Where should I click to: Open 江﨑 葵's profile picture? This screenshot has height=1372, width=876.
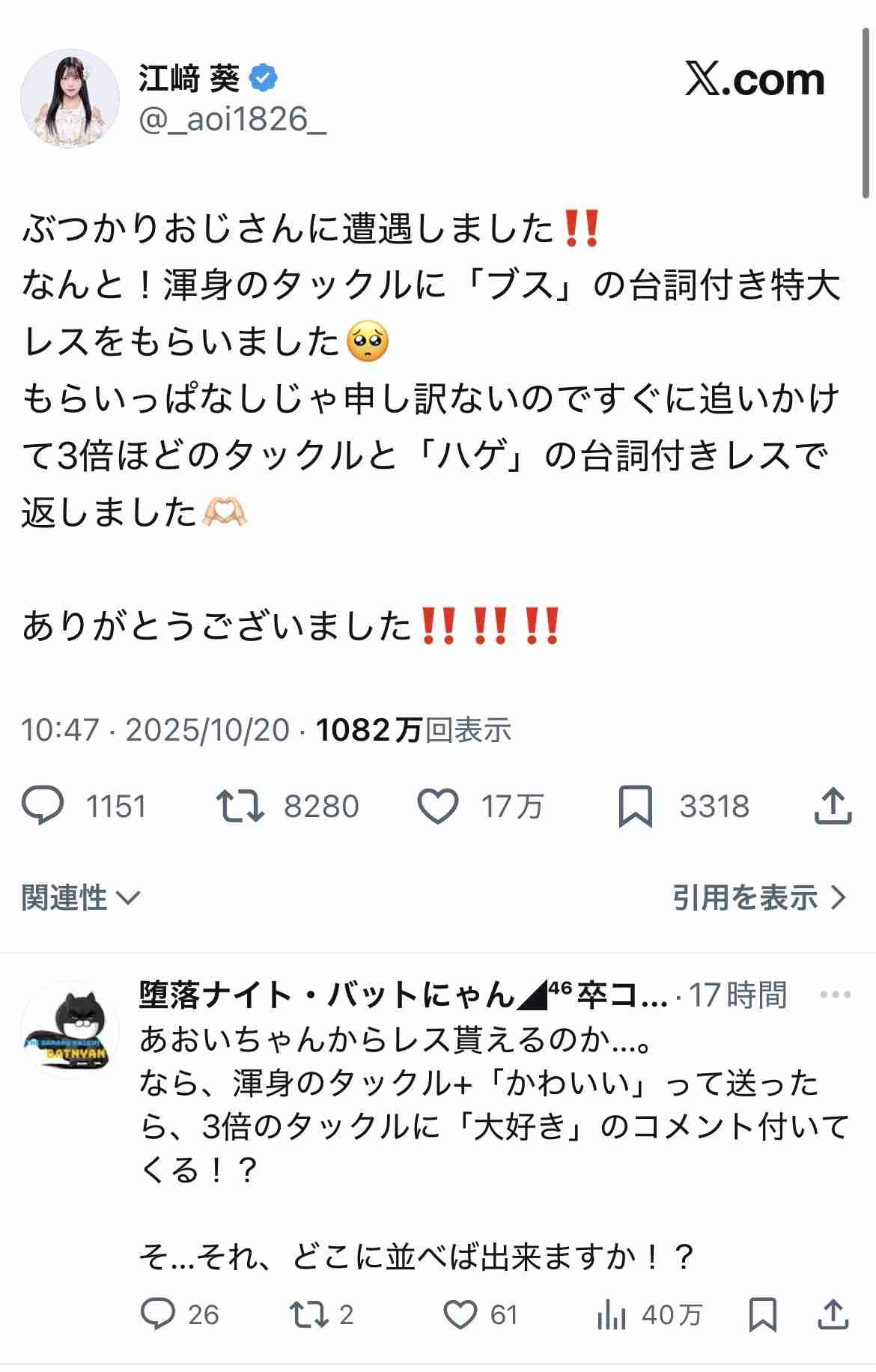[x=69, y=99]
